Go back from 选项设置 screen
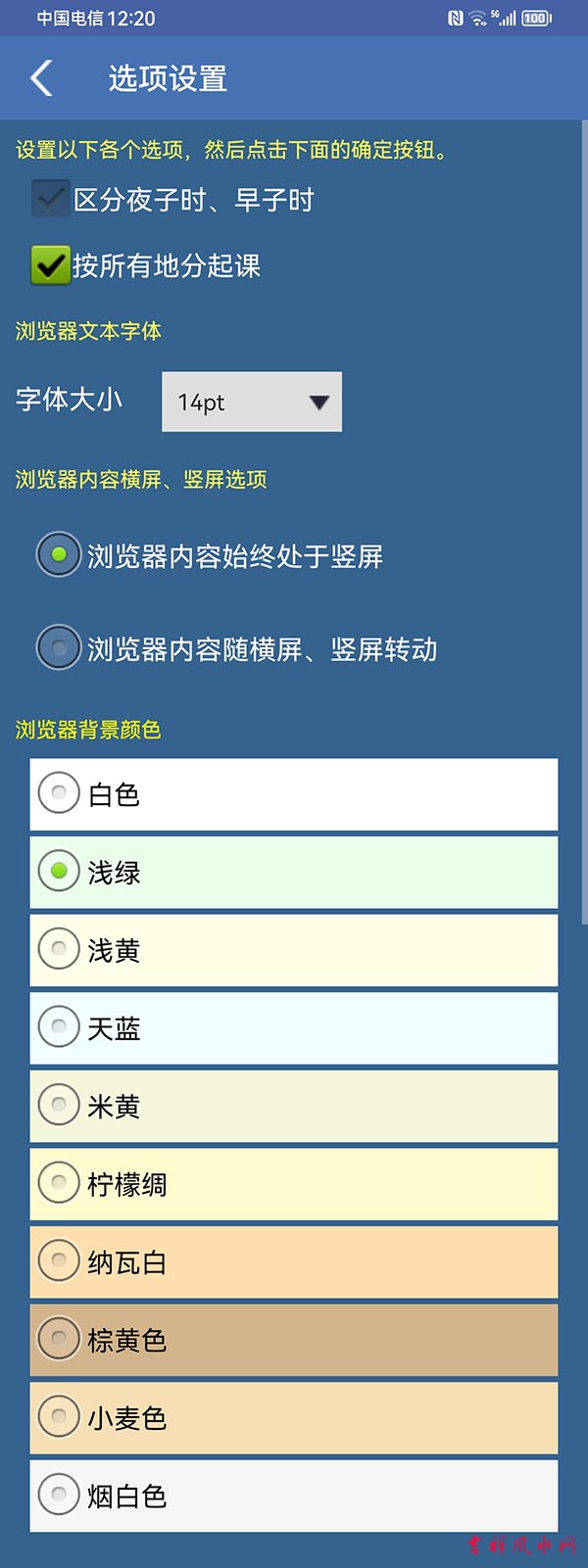This screenshot has height=1568, width=588. (x=41, y=78)
